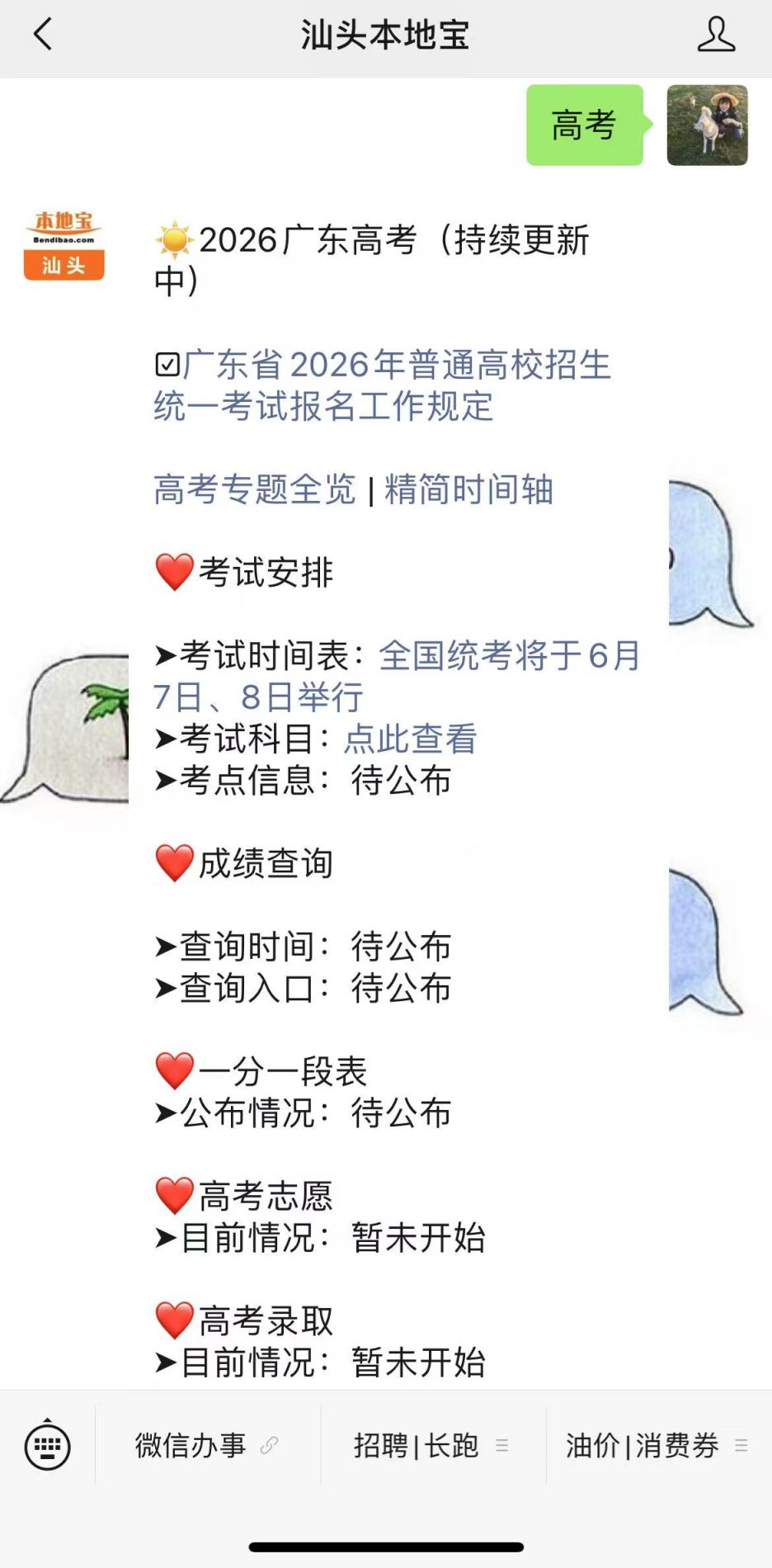This screenshot has height=1568, width=772.
Task: Open the 微信办事 menu item
Action: point(190,1446)
